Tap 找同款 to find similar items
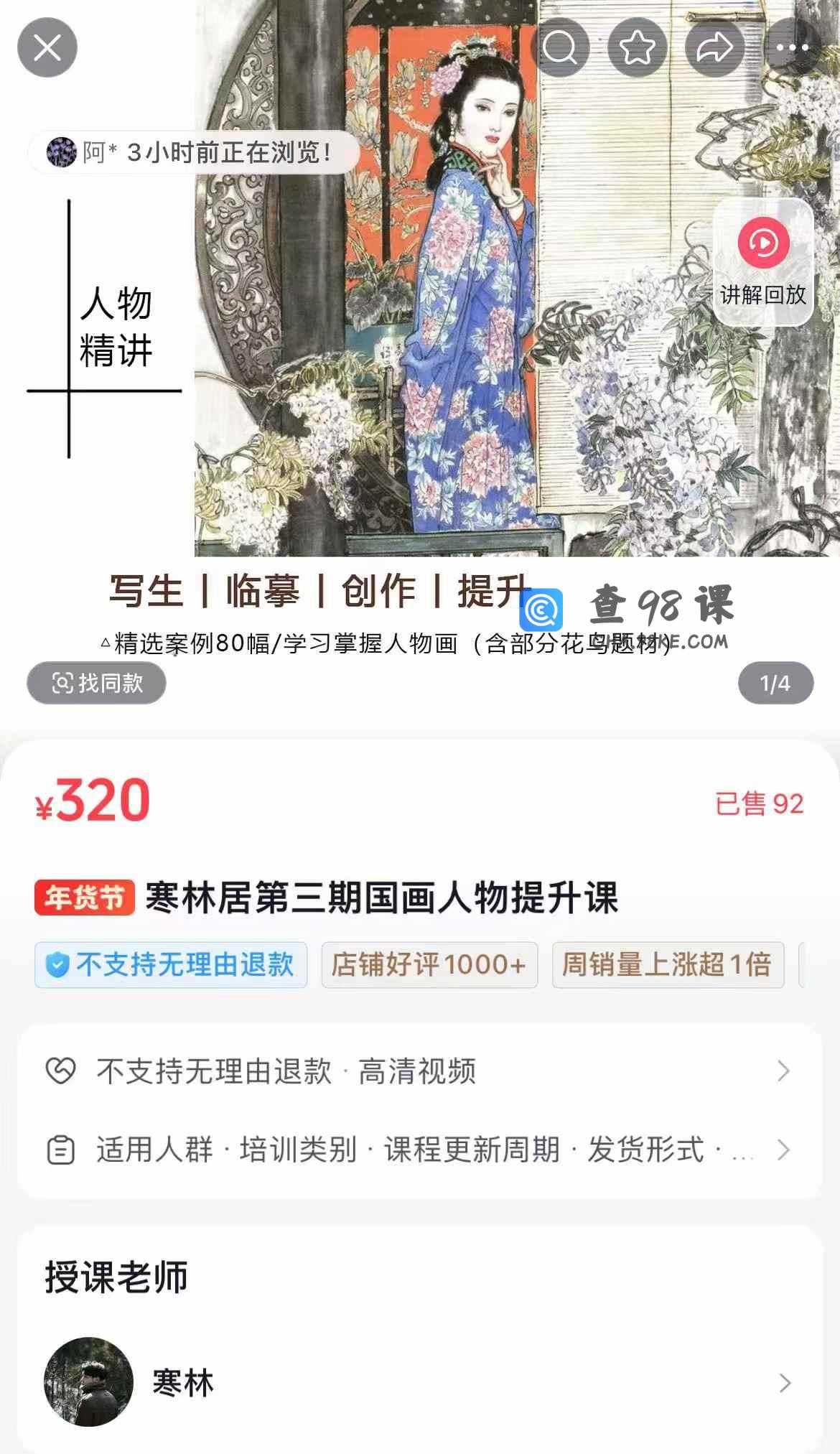 [x=97, y=683]
